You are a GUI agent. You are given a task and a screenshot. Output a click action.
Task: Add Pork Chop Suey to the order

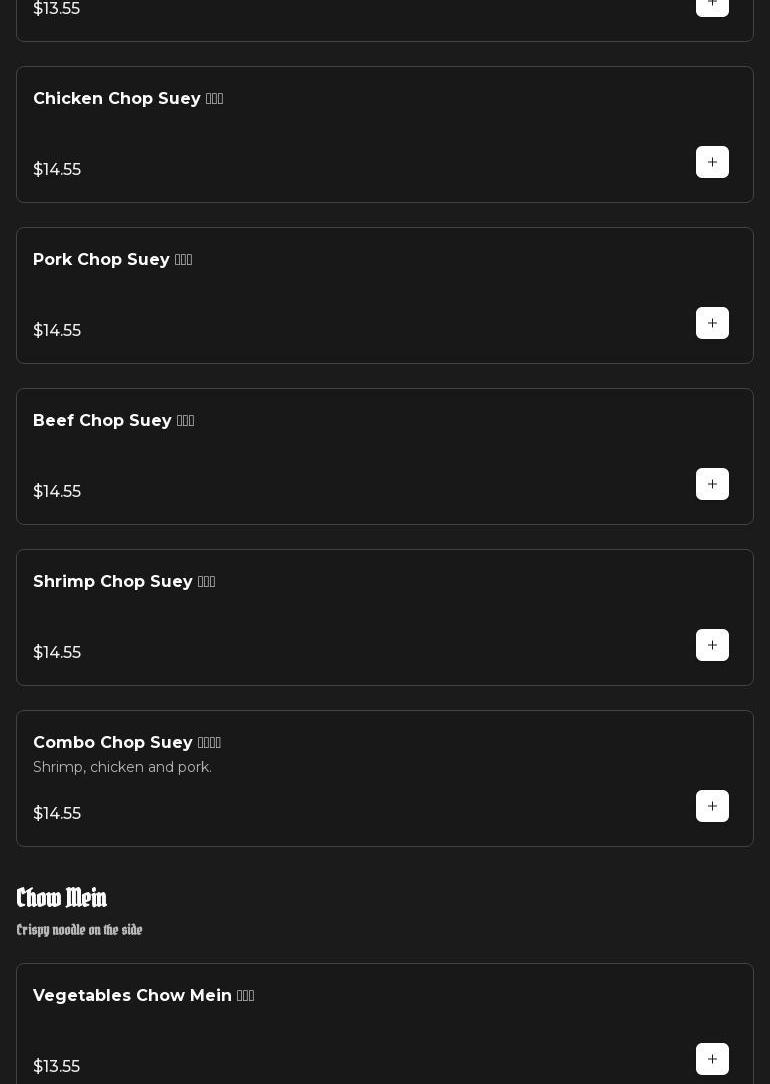point(712,323)
